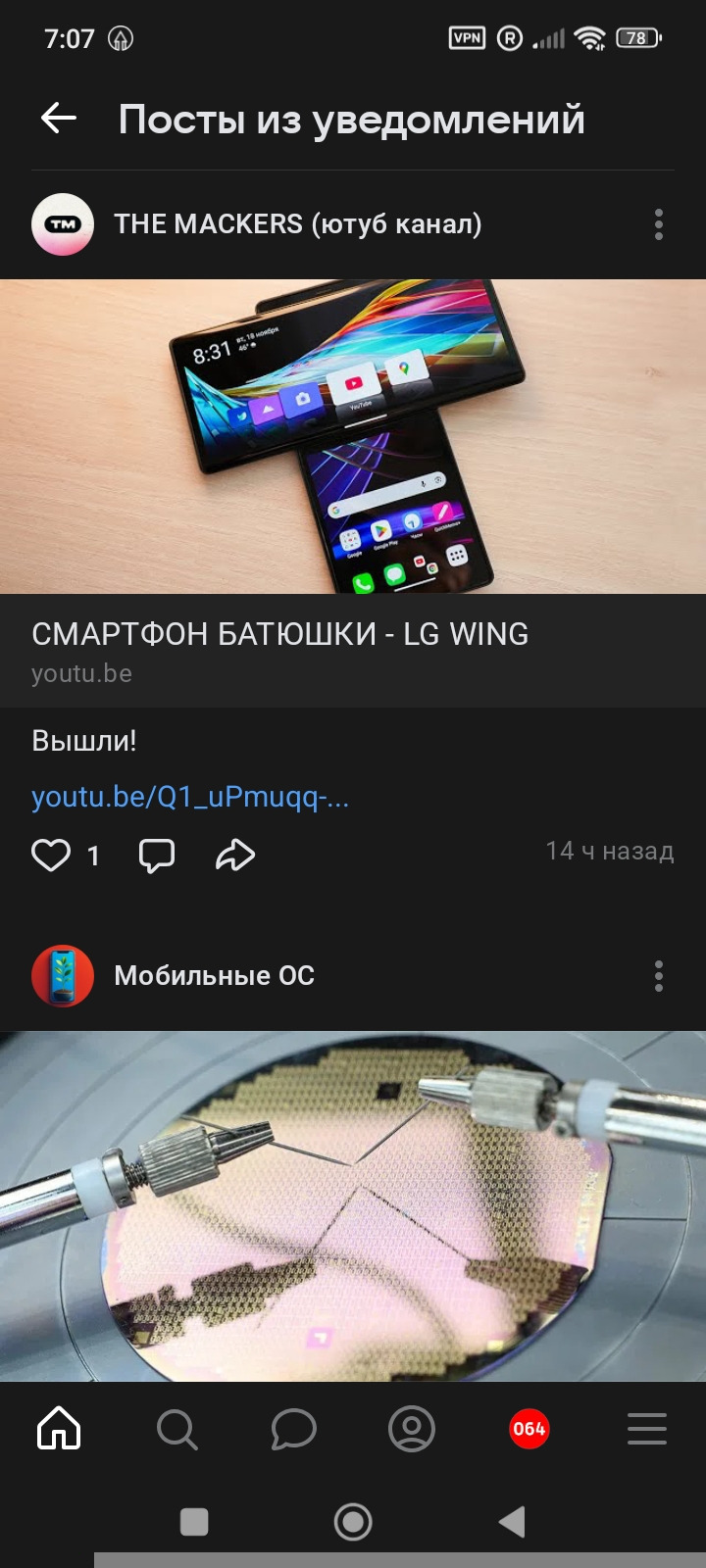
Task: Open the youtu.be/Q1_uPmuqq link
Action: [x=190, y=797]
